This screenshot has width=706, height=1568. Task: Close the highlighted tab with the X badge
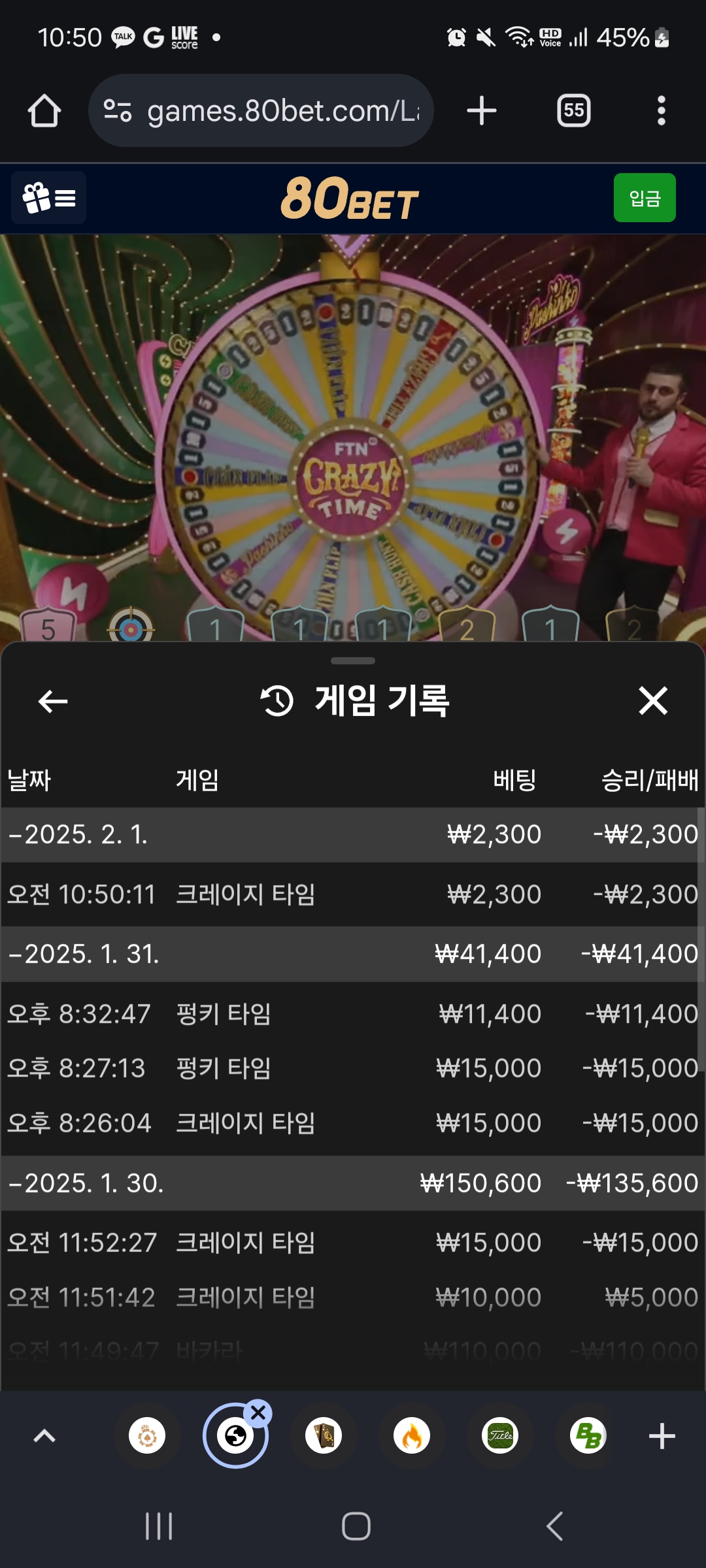tap(258, 1413)
